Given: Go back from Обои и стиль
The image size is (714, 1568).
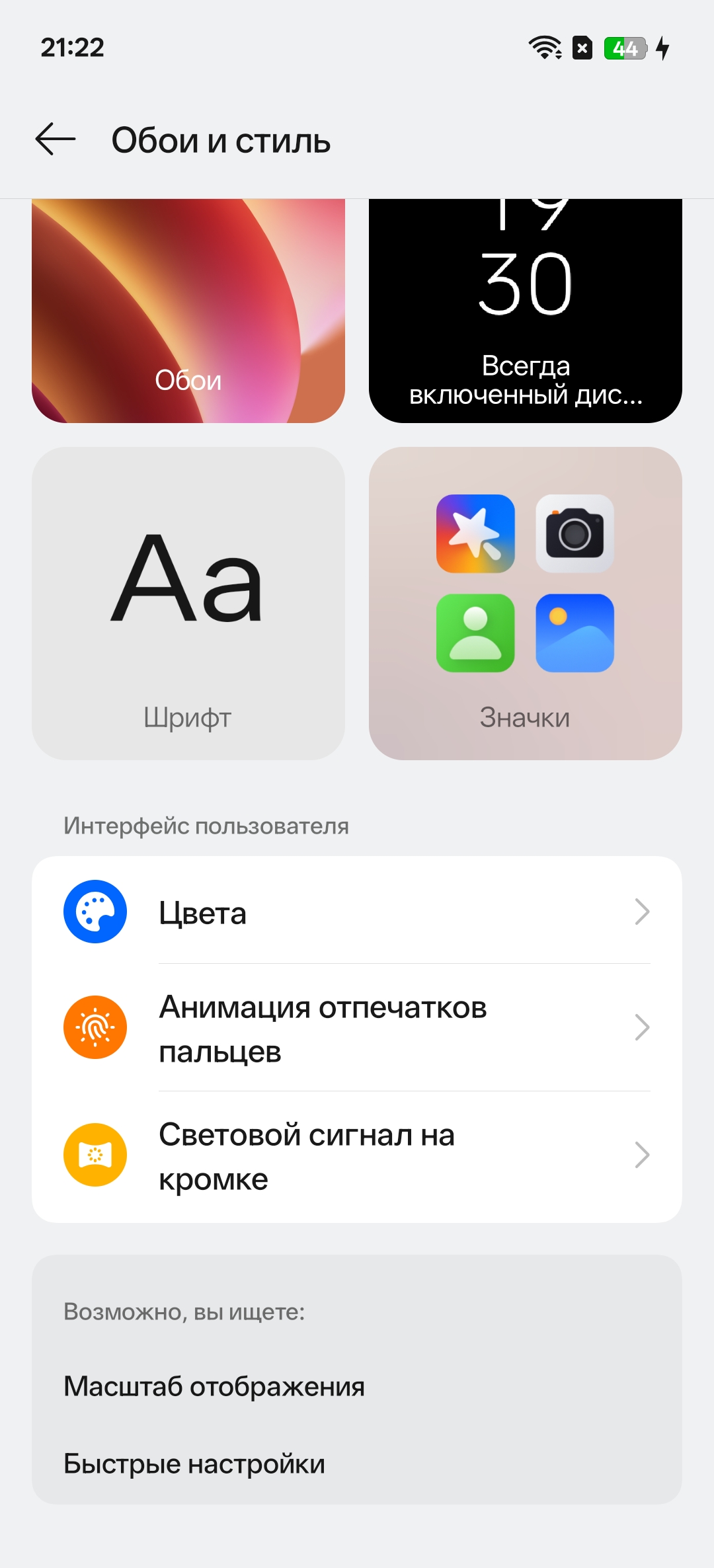Looking at the screenshot, I should [x=56, y=139].
